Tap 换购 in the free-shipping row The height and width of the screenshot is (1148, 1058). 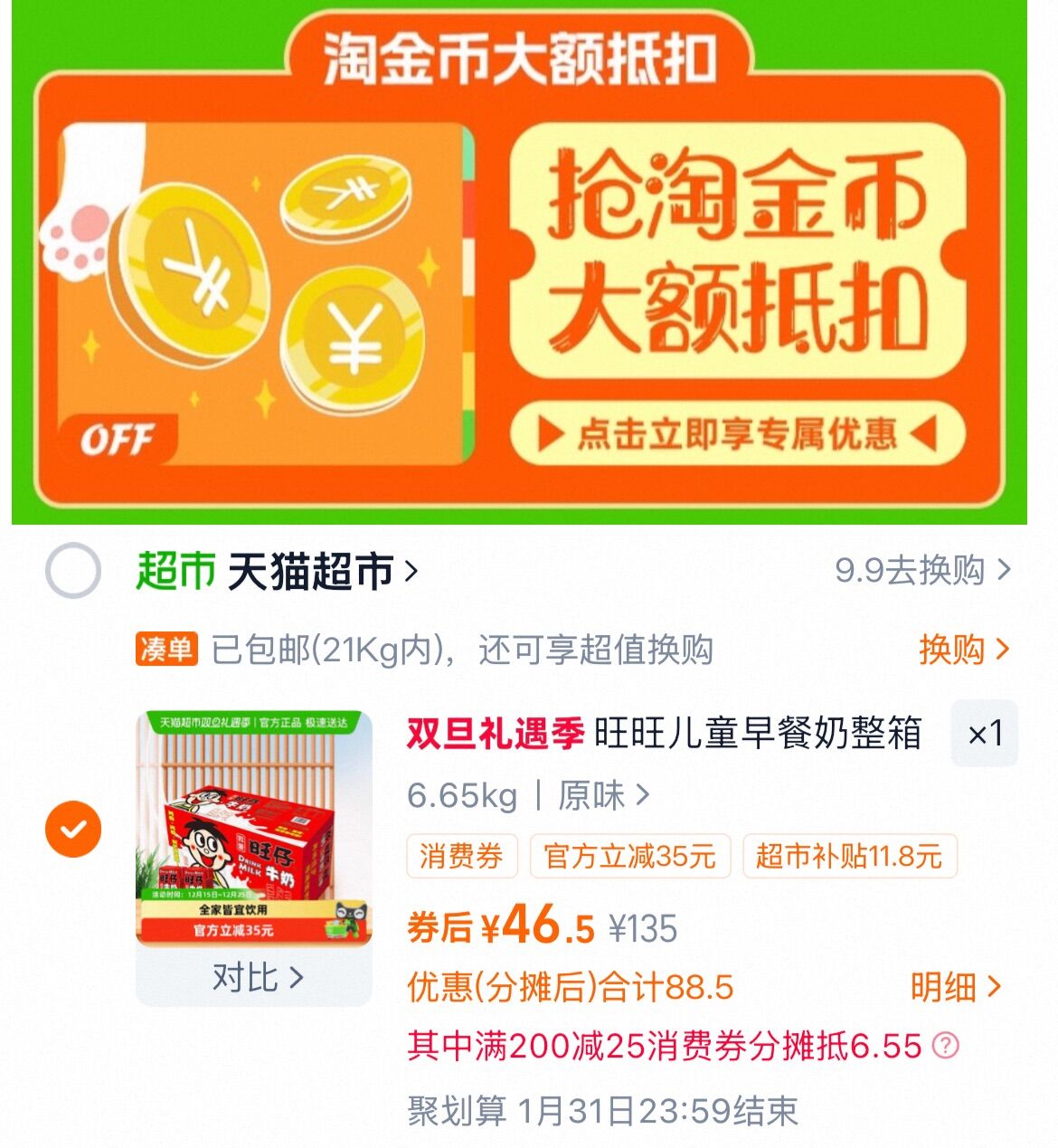point(963,650)
